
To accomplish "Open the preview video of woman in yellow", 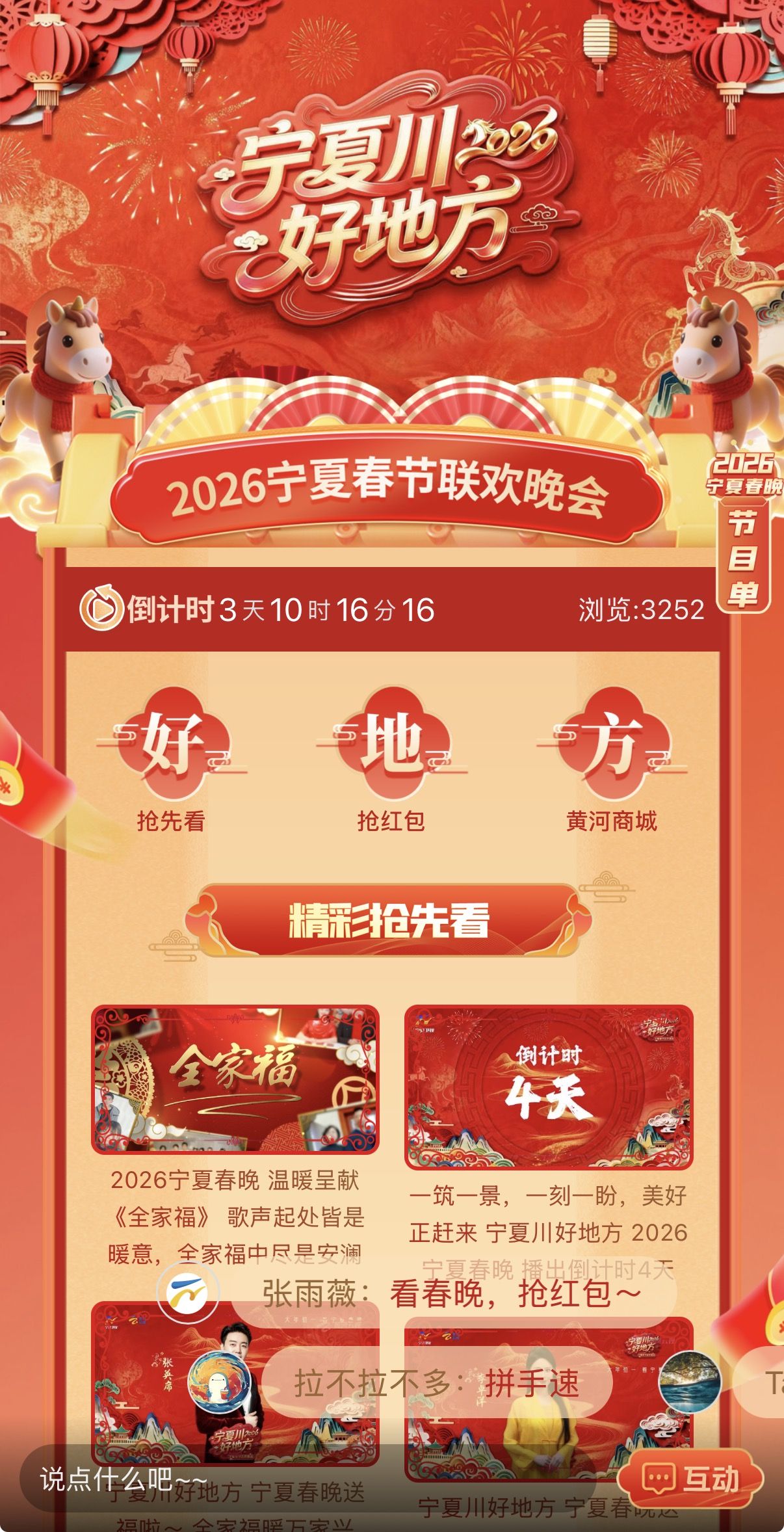I will [549, 1431].
